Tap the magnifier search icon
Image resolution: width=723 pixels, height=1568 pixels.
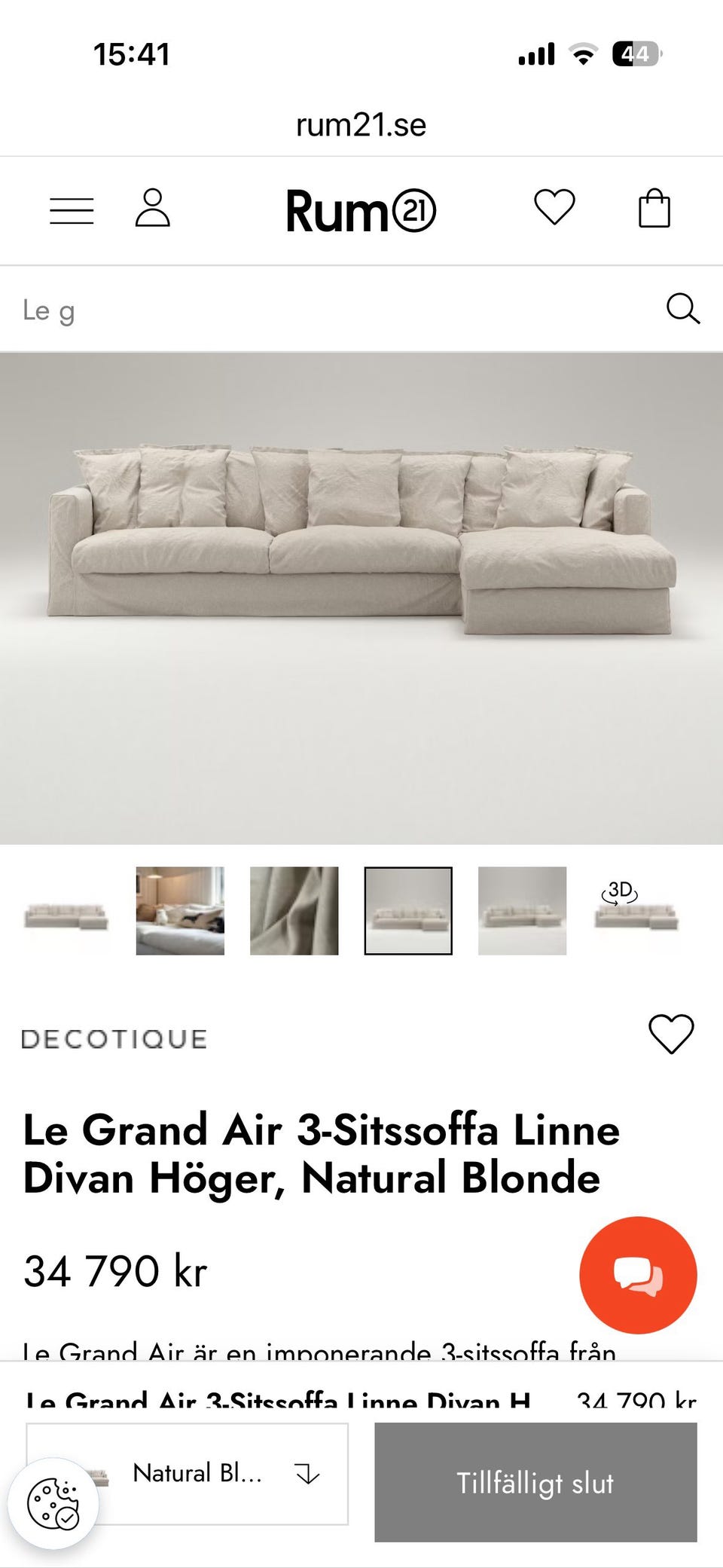click(x=682, y=309)
